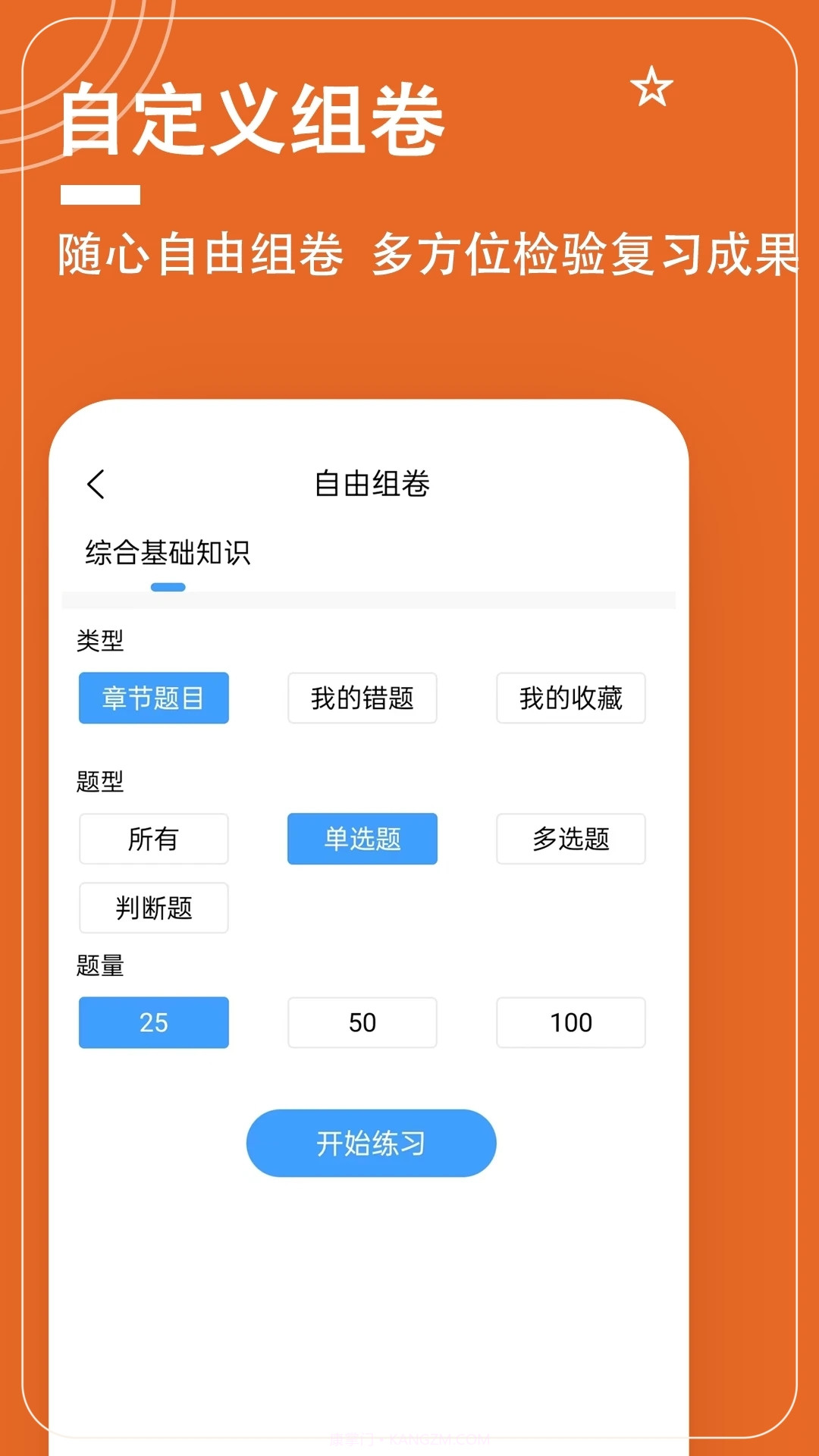Image resolution: width=819 pixels, height=1456 pixels.
Task: Select the 章节题目 type option
Action: [153, 699]
